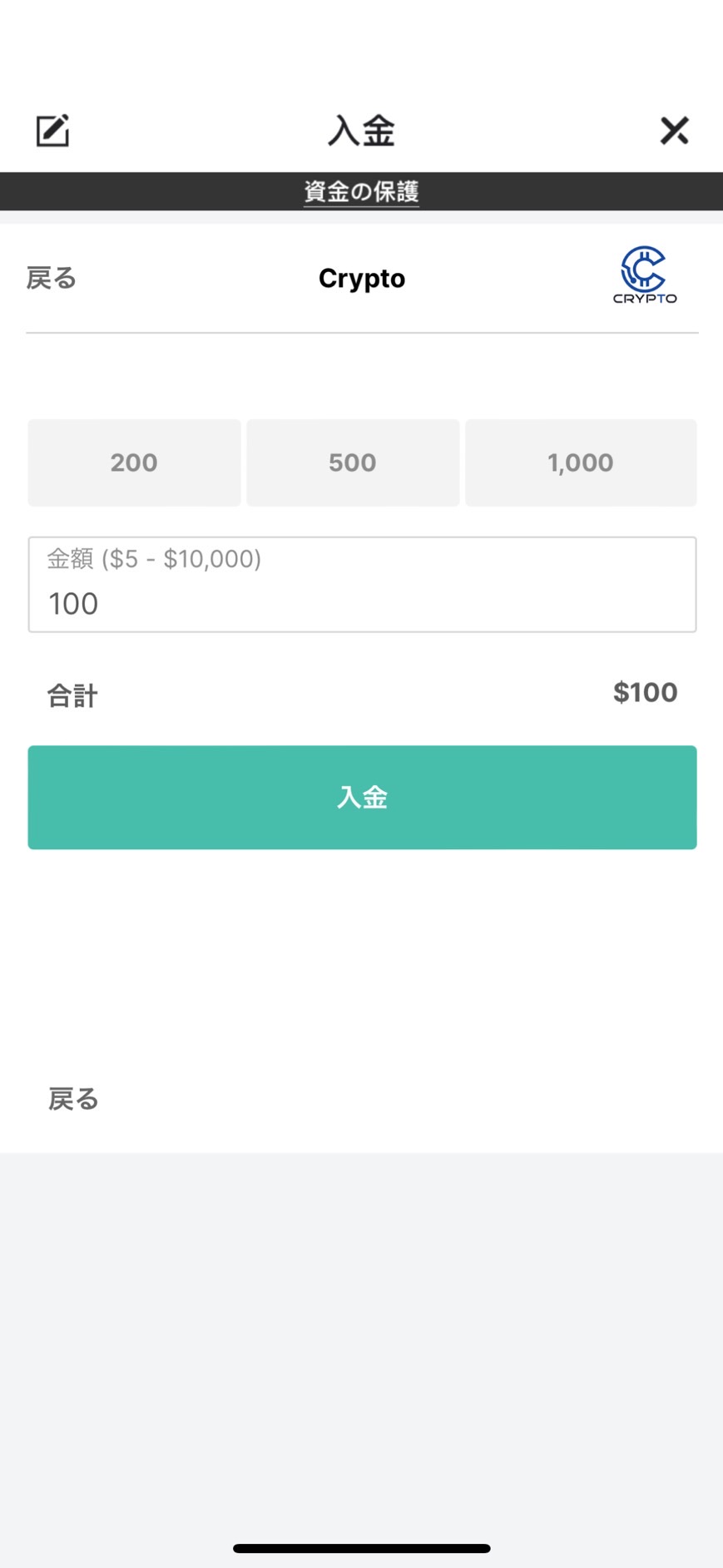Tap 戻る below the deposit button

pyautogui.click(x=73, y=1099)
